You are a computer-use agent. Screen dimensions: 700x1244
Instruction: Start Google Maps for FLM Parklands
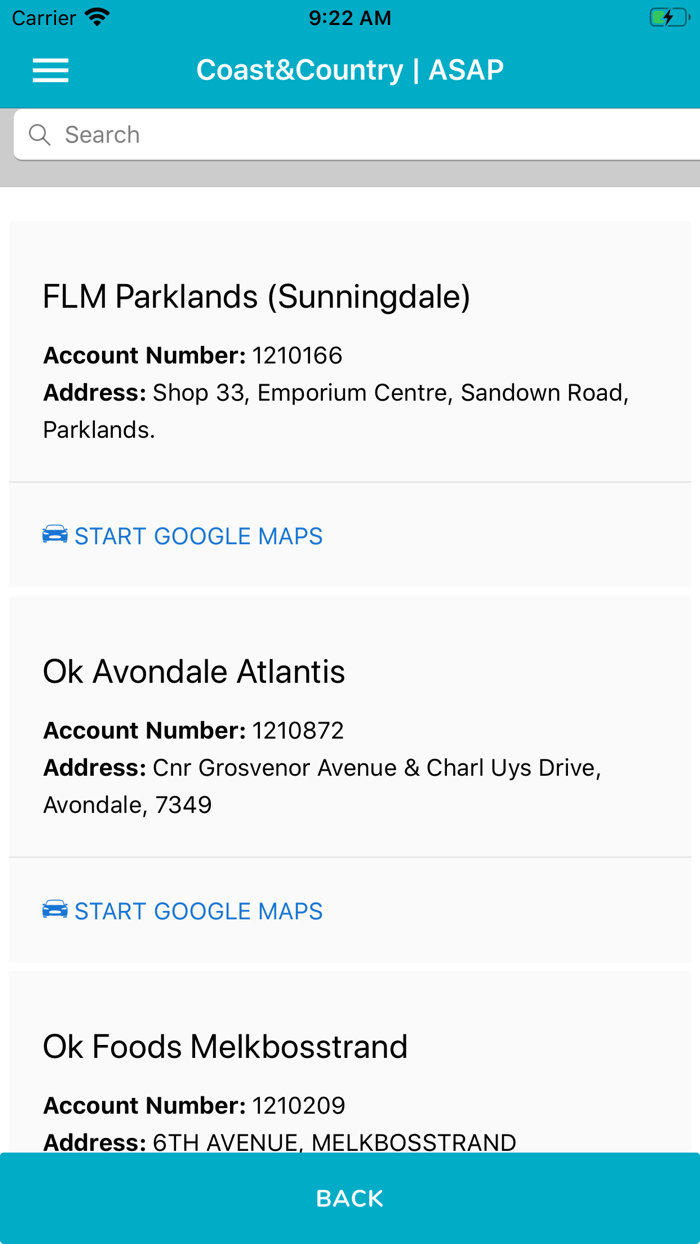pos(183,536)
